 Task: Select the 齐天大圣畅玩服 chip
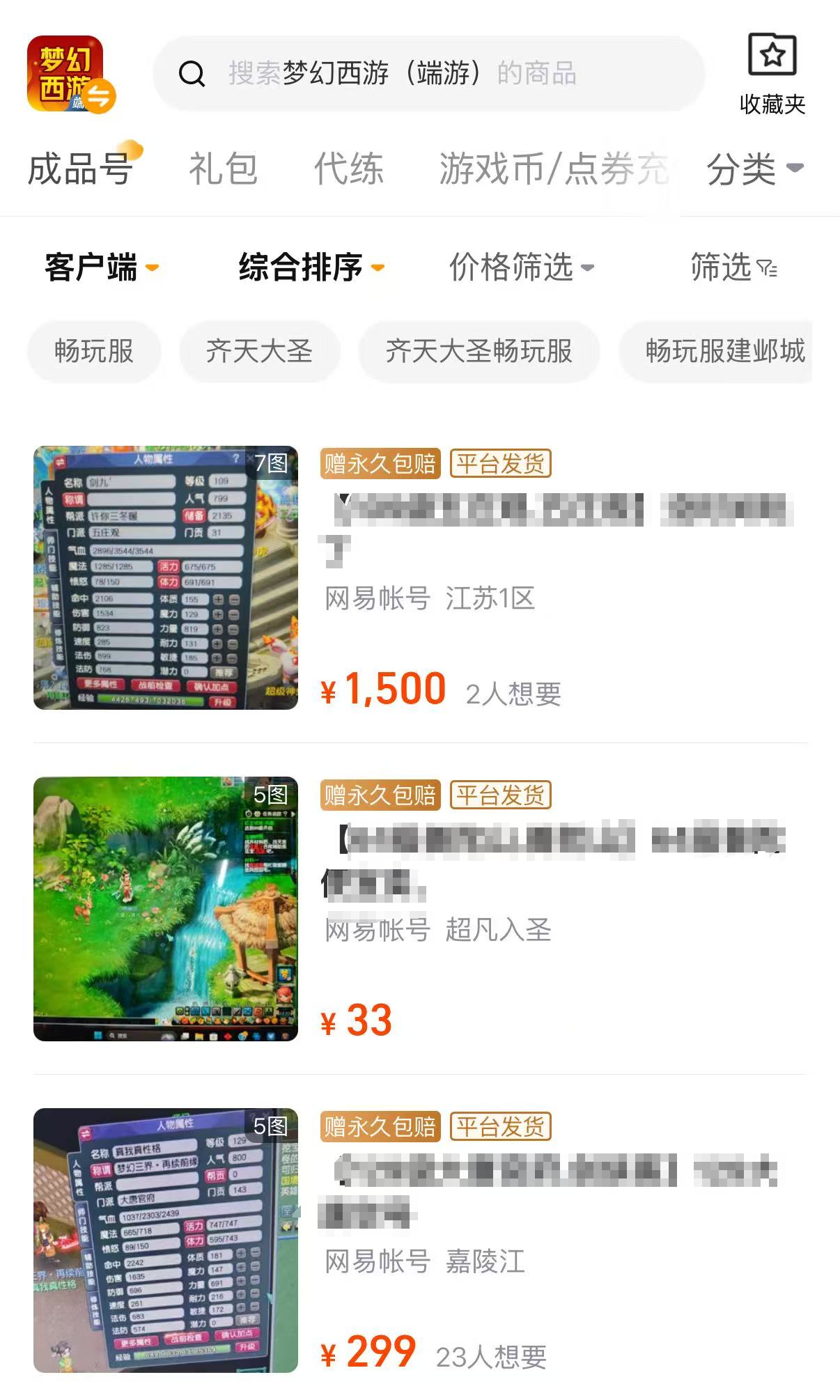click(x=479, y=351)
